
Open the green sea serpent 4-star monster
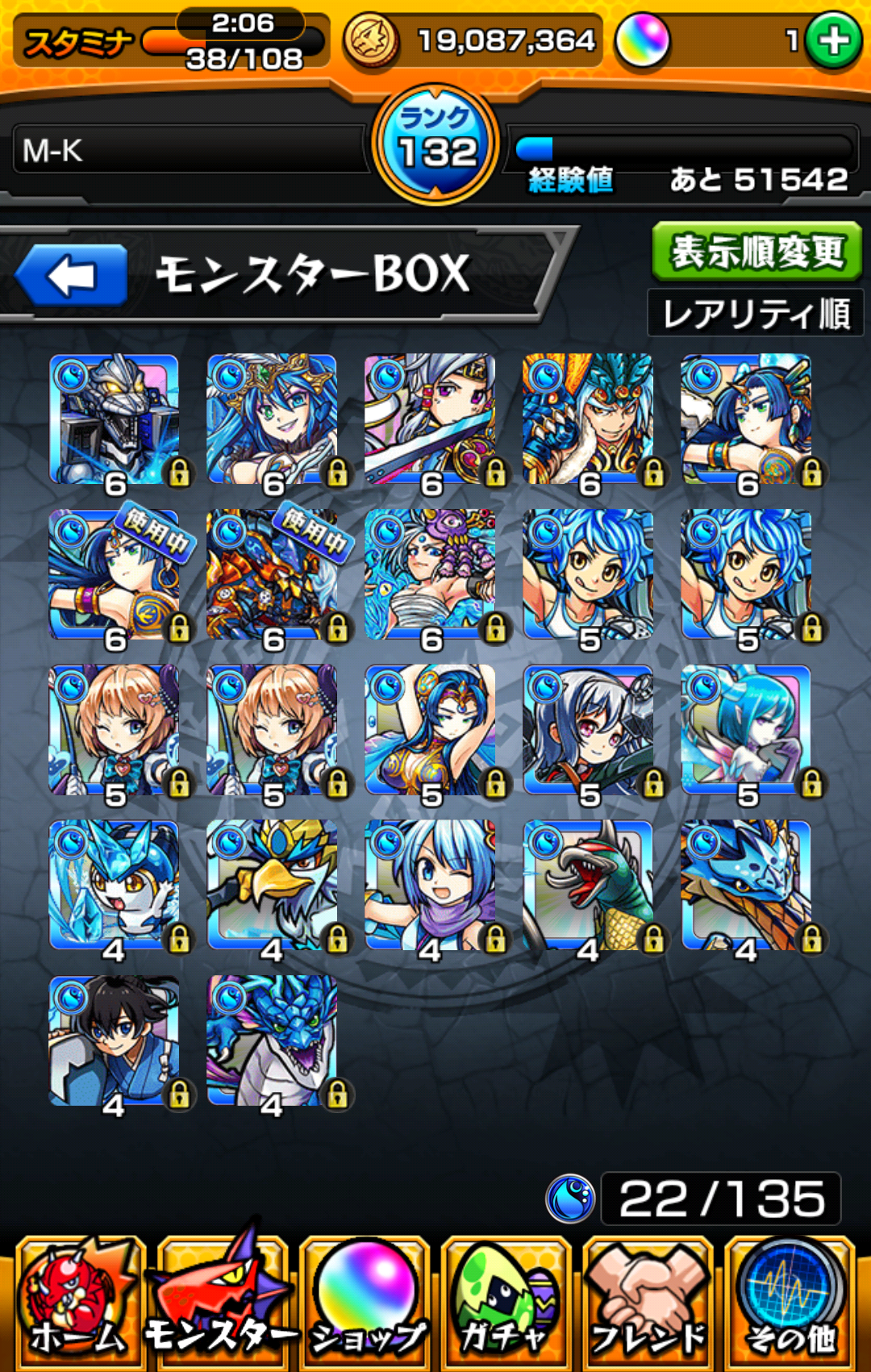tap(588, 886)
